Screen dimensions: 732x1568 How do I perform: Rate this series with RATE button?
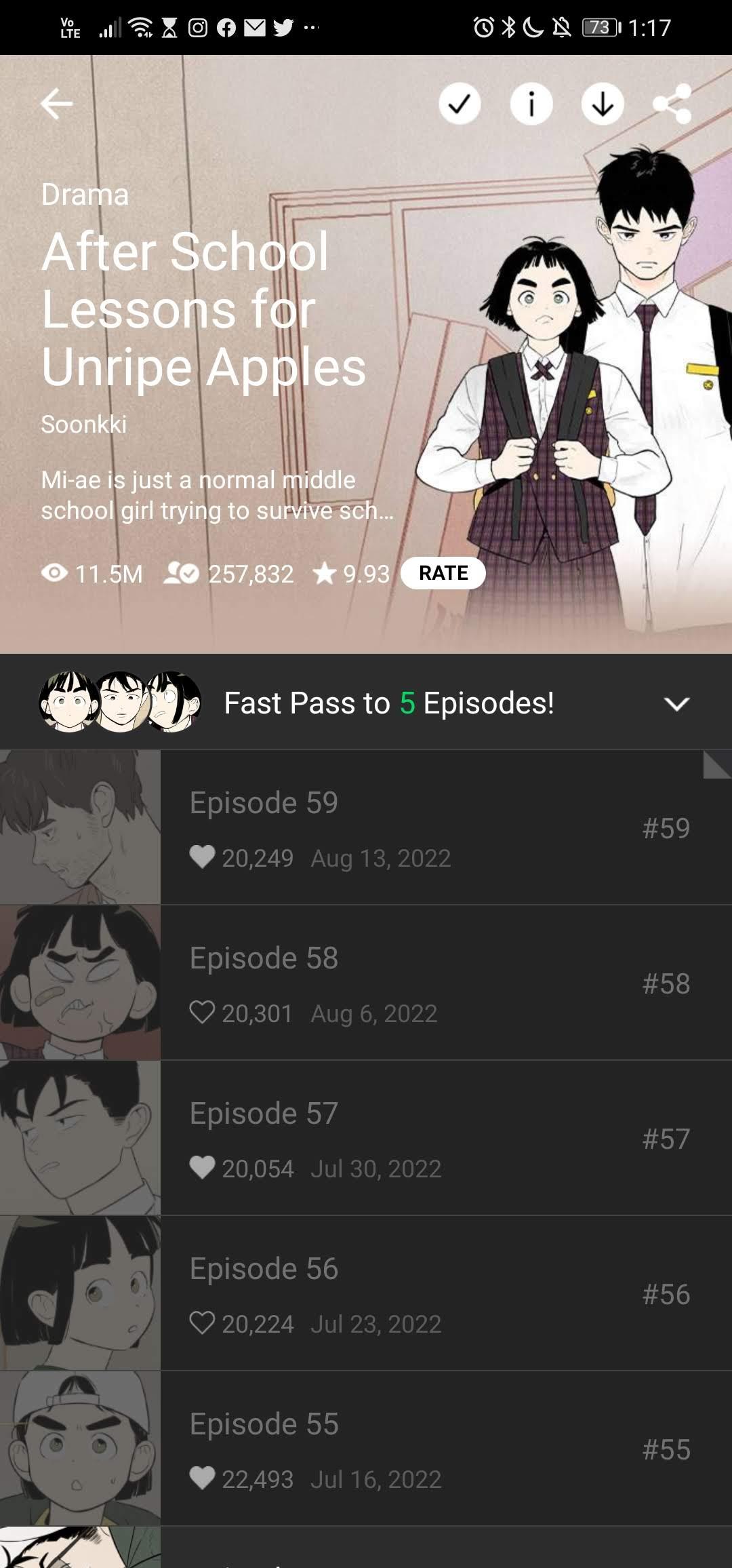click(443, 574)
